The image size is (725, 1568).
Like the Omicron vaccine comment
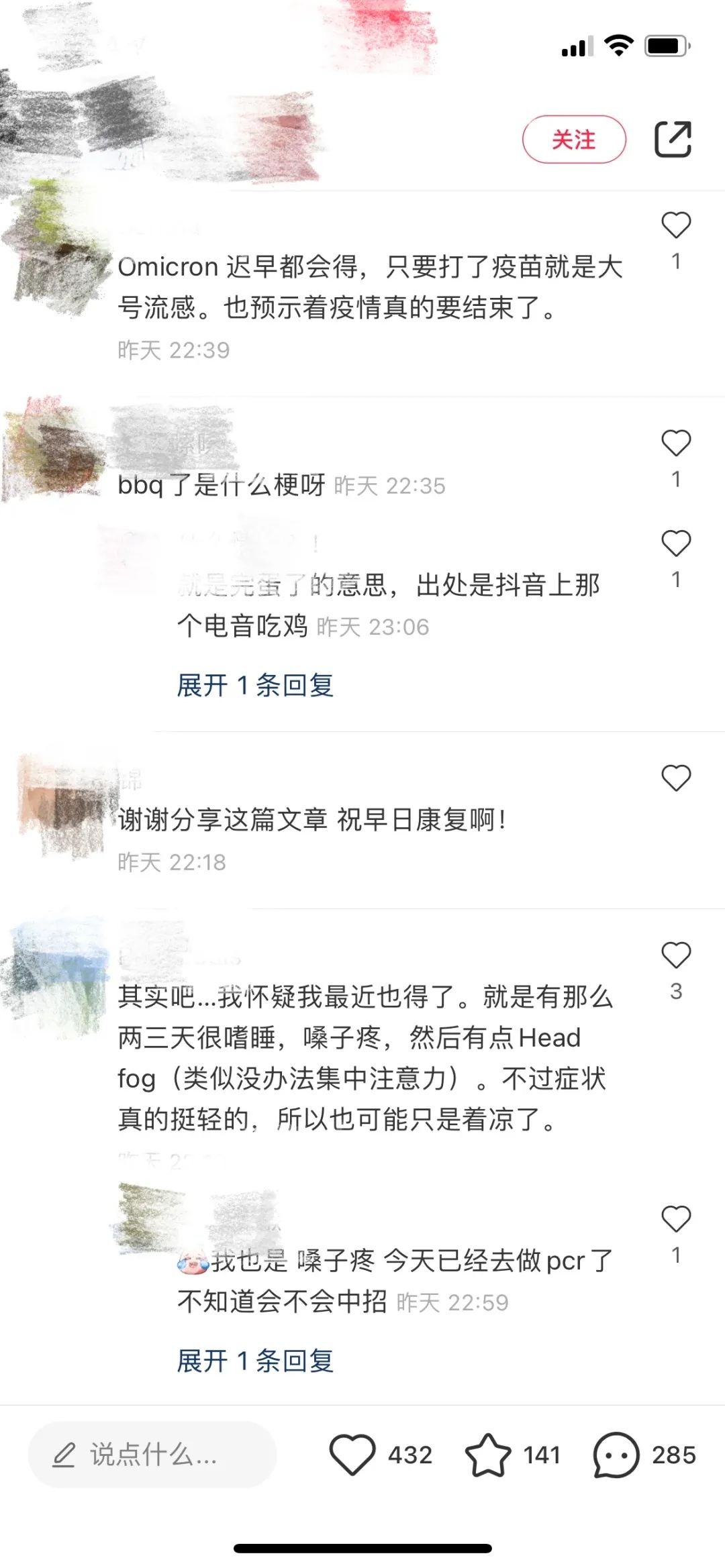pos(675,225)
